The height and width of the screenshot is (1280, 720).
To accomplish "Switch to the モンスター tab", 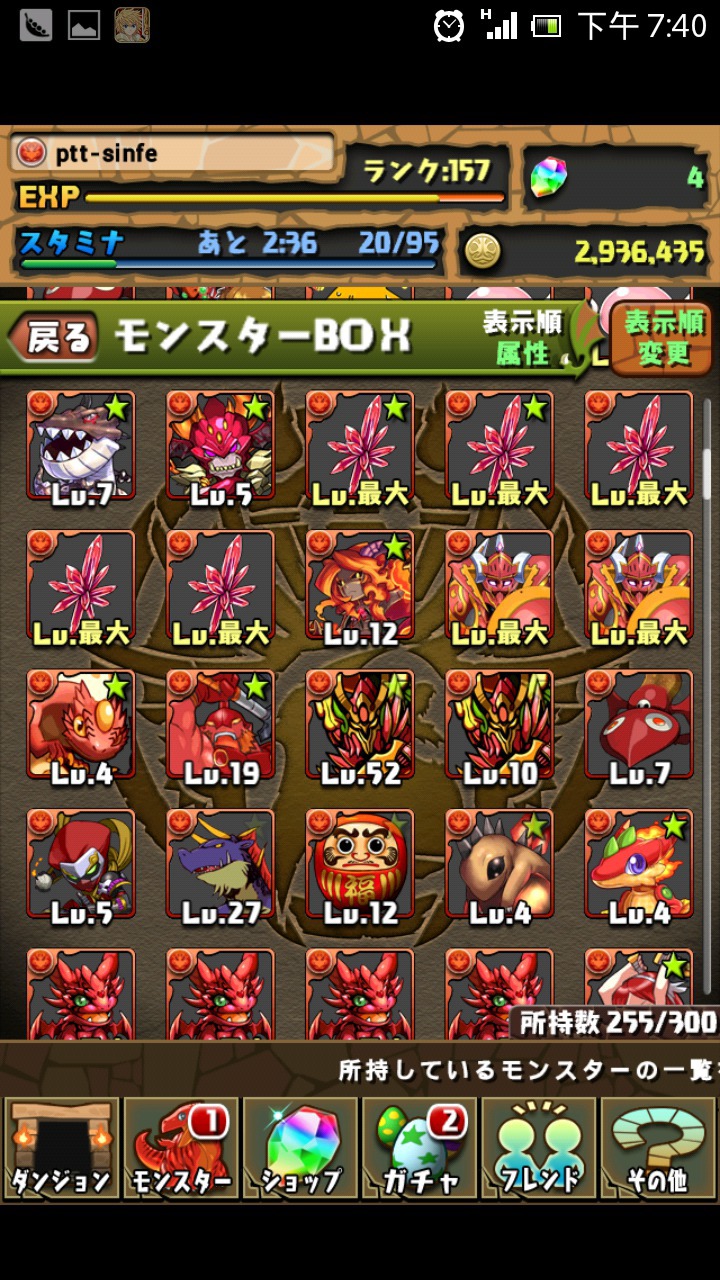I will (x=181, y=1148).
